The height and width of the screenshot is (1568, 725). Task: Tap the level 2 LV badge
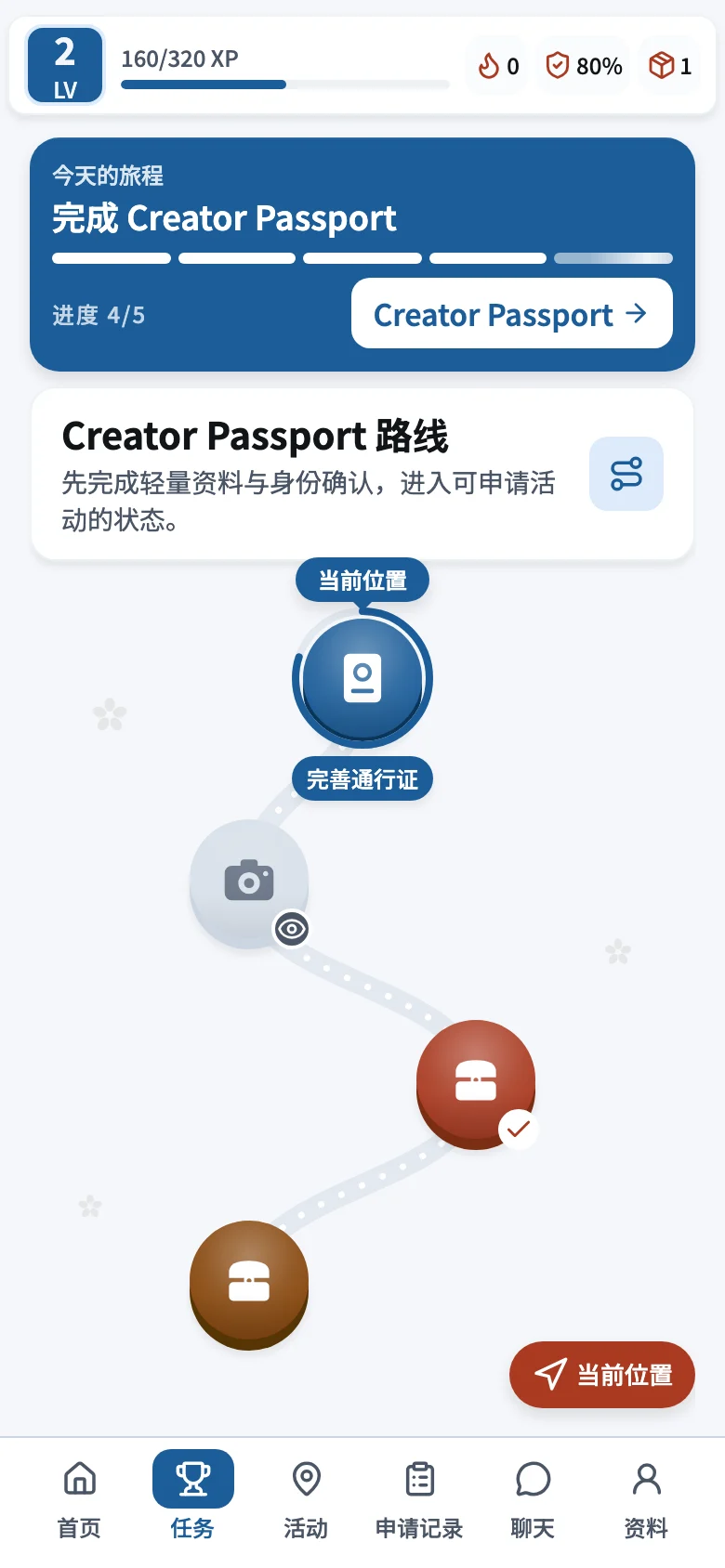[x=65, y=65]
